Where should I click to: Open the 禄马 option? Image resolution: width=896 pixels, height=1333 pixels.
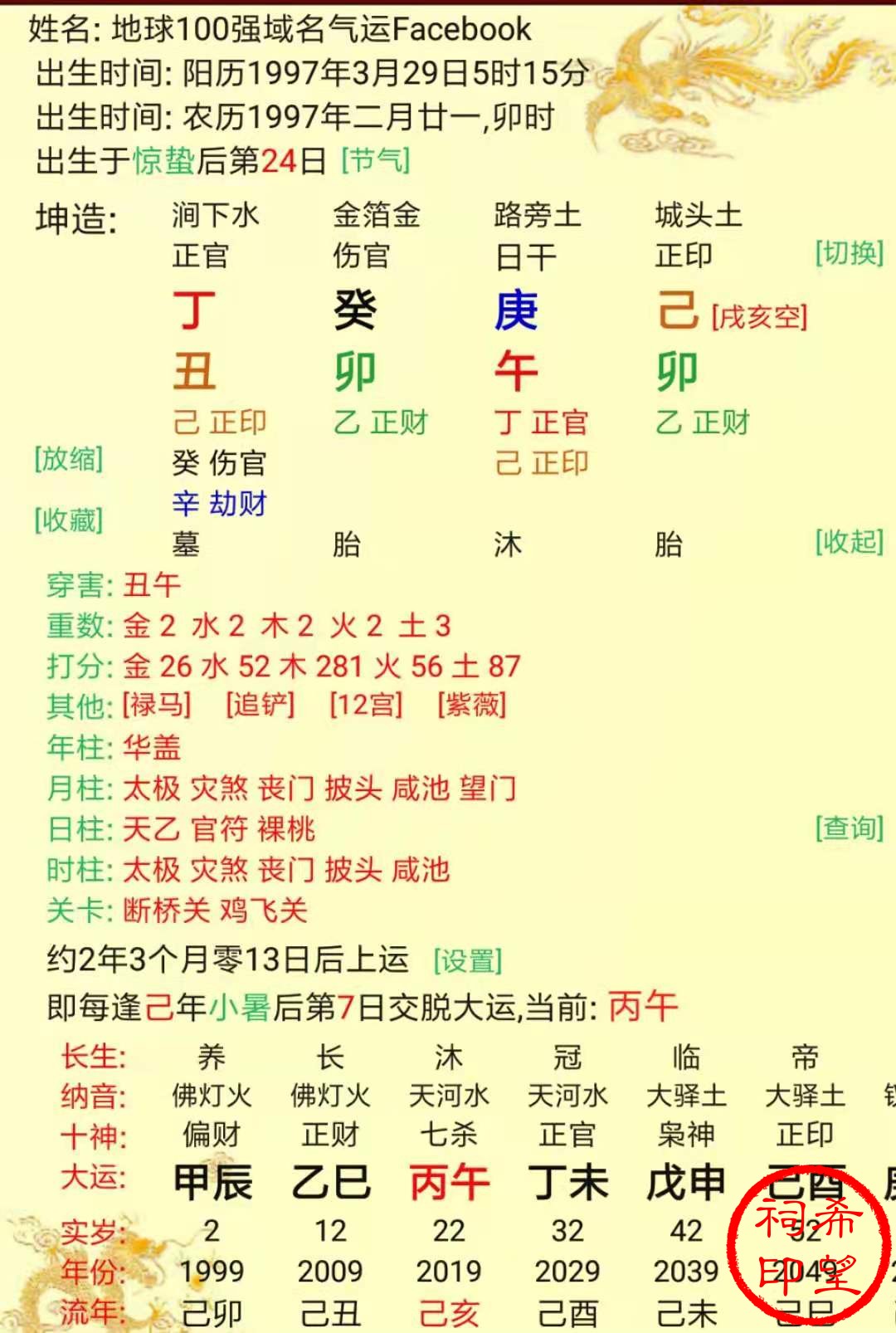(158, 706)
